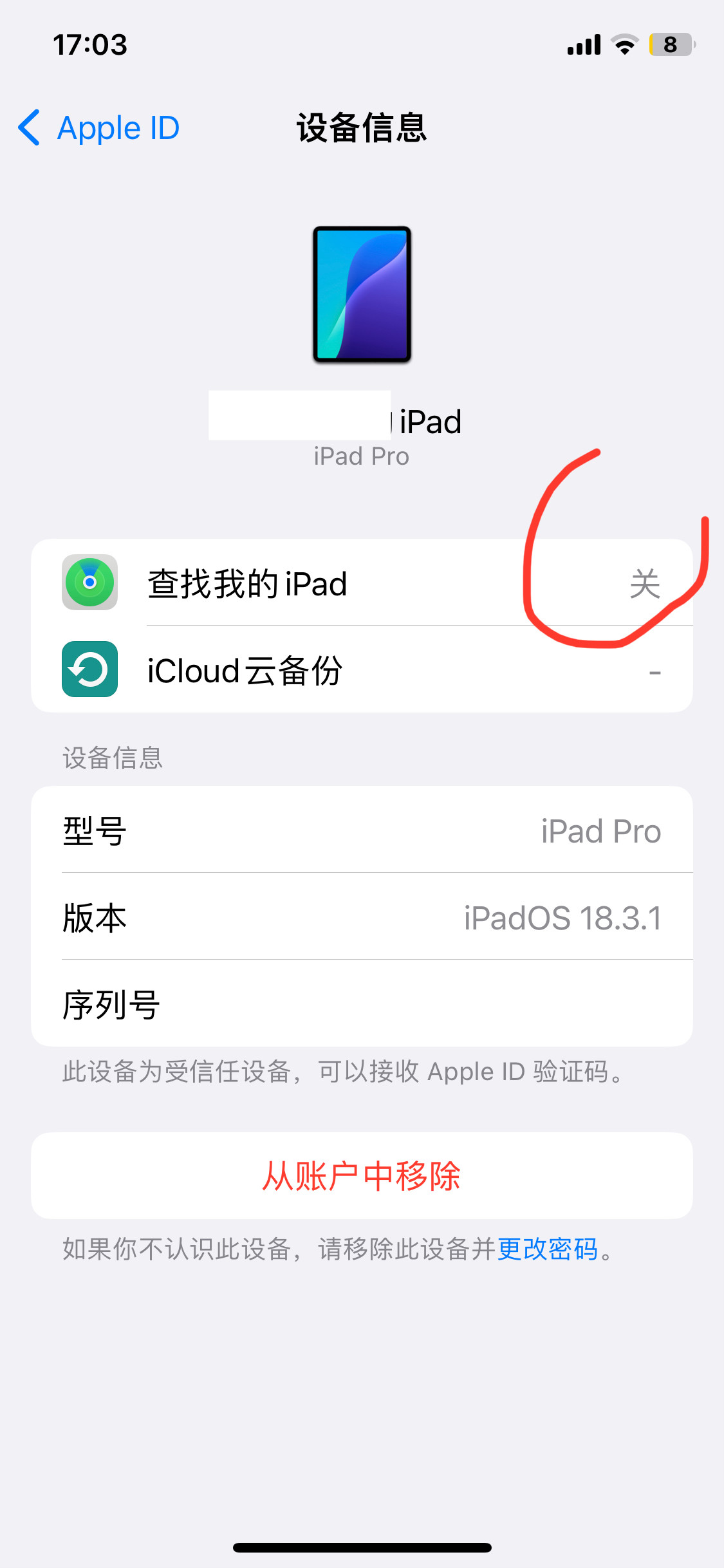Tap 从账户中移除 to remove device
724x1568 pixels.
[361, 1176]
